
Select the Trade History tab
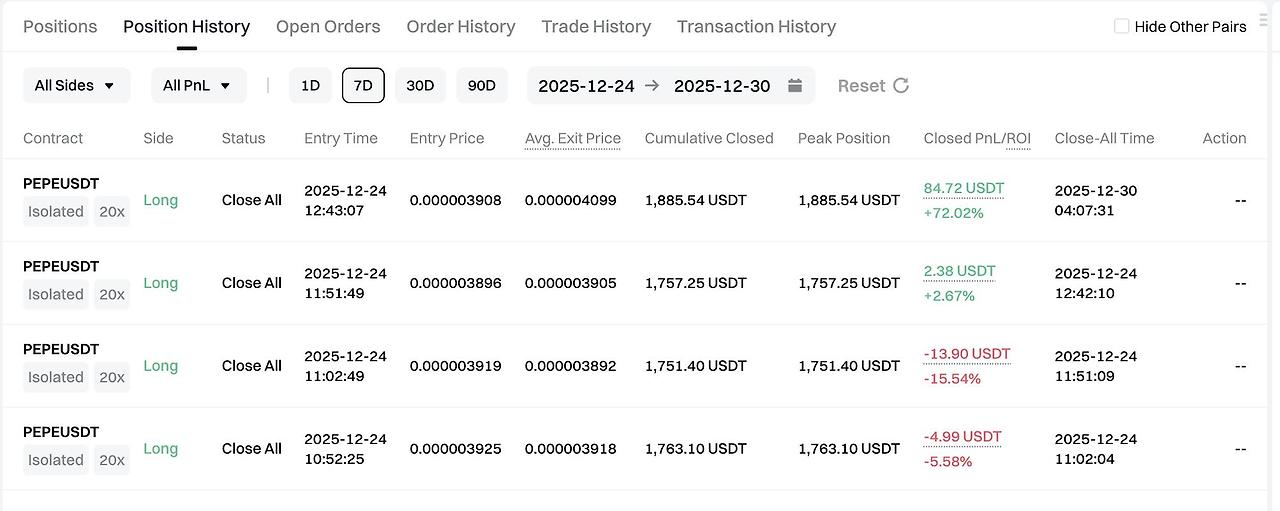[596, 27]
